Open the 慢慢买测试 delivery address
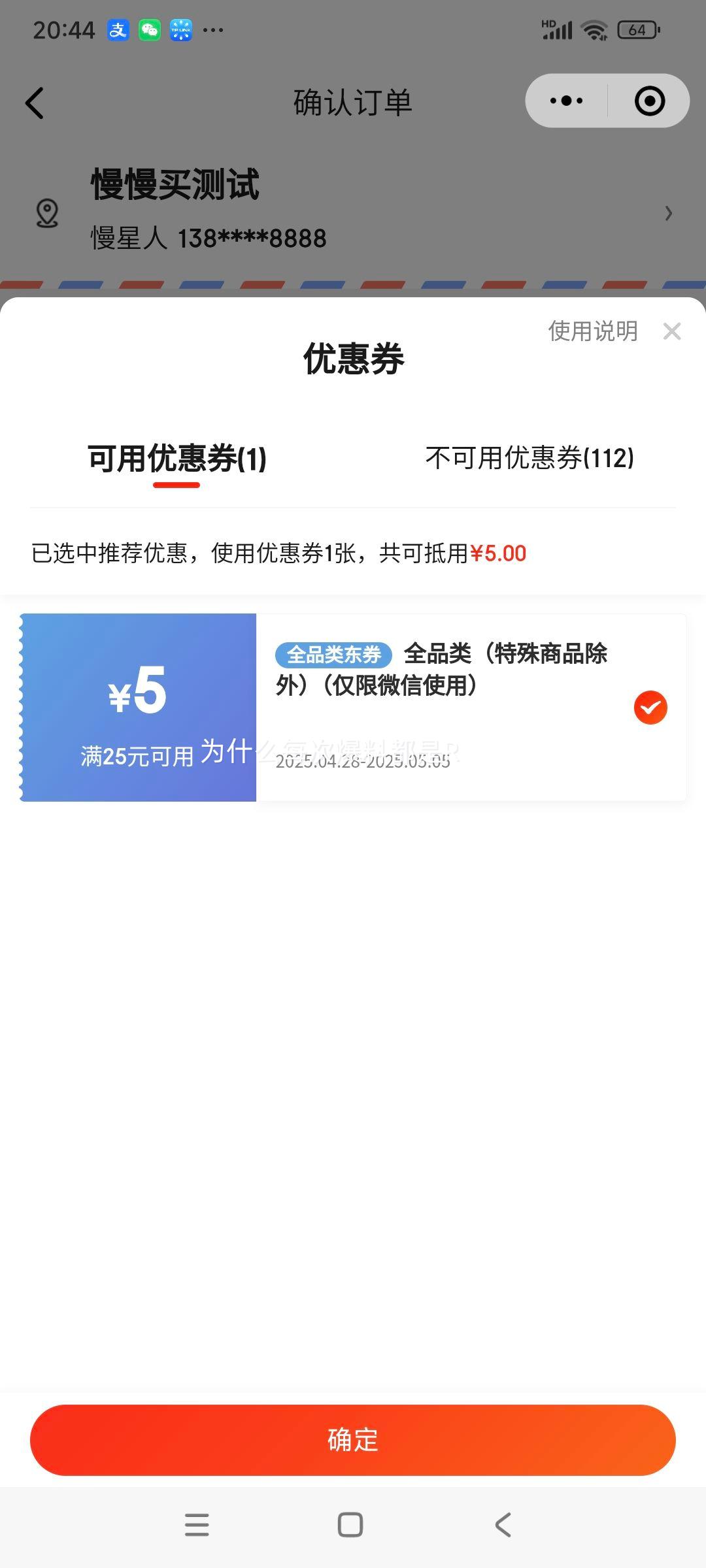 [353, 212]
